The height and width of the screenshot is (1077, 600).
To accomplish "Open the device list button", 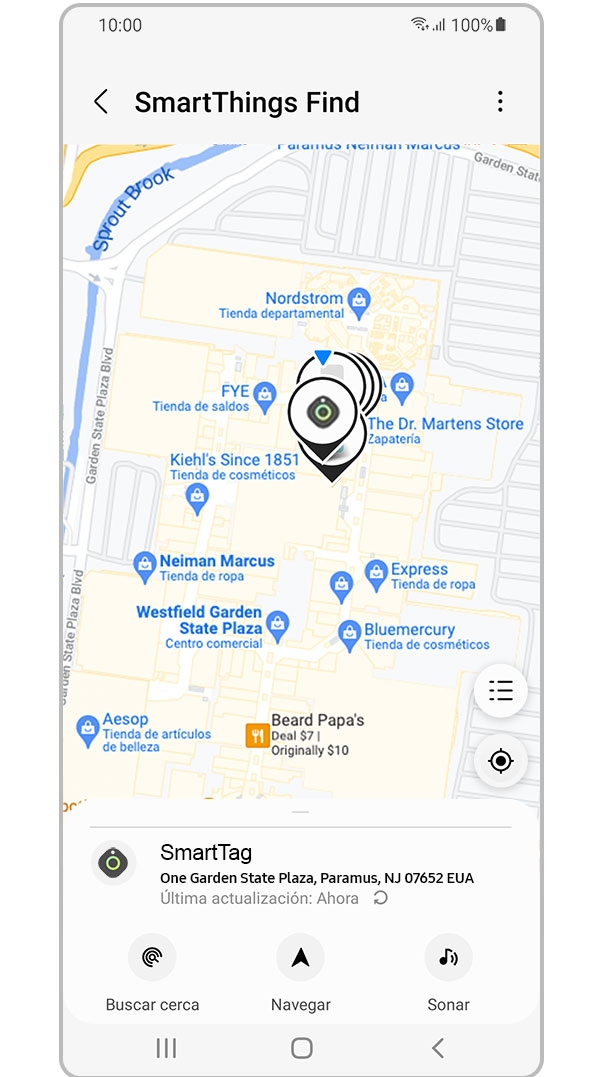I will 500,690.
